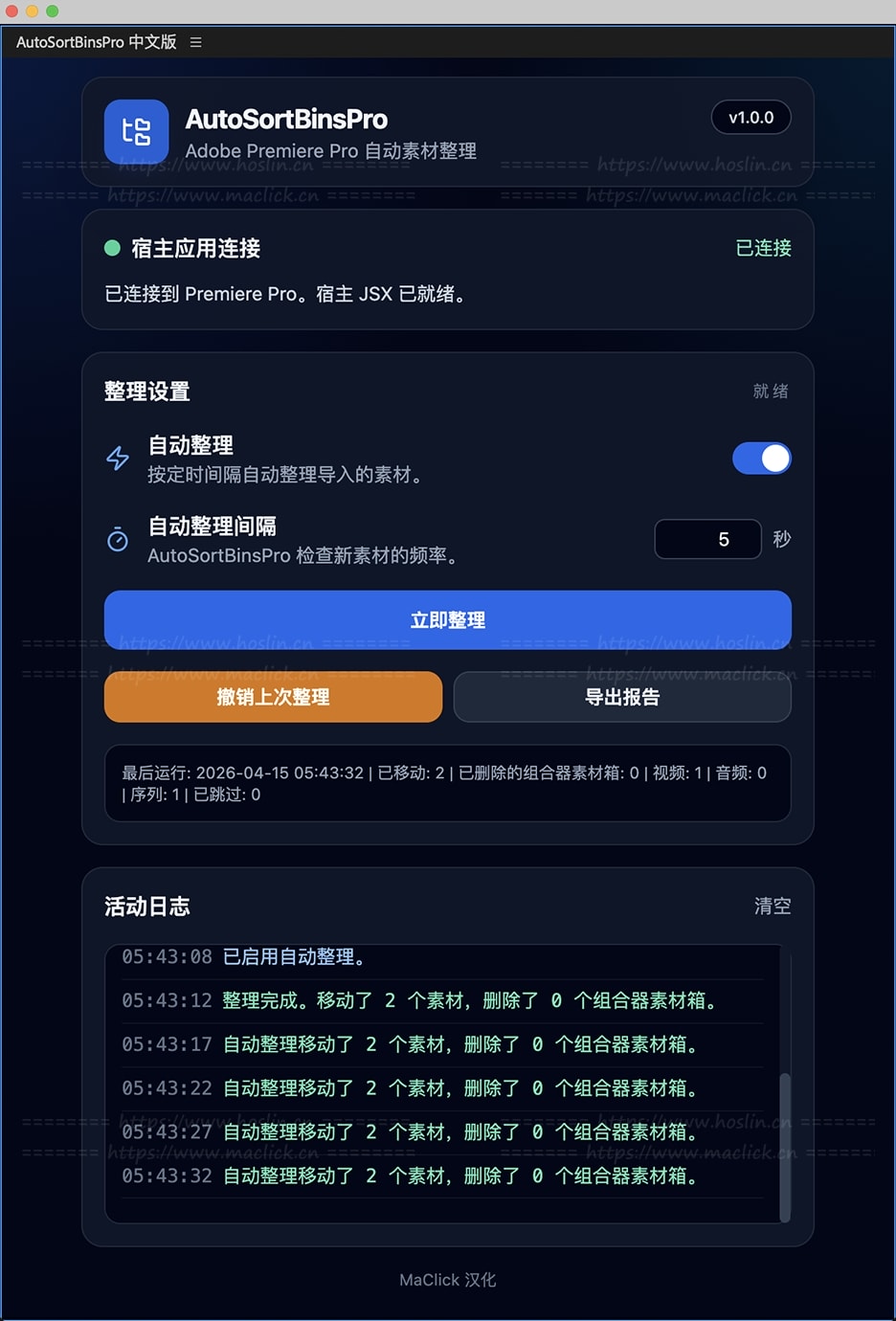Click the 立即整理 button

click(447, 620)
